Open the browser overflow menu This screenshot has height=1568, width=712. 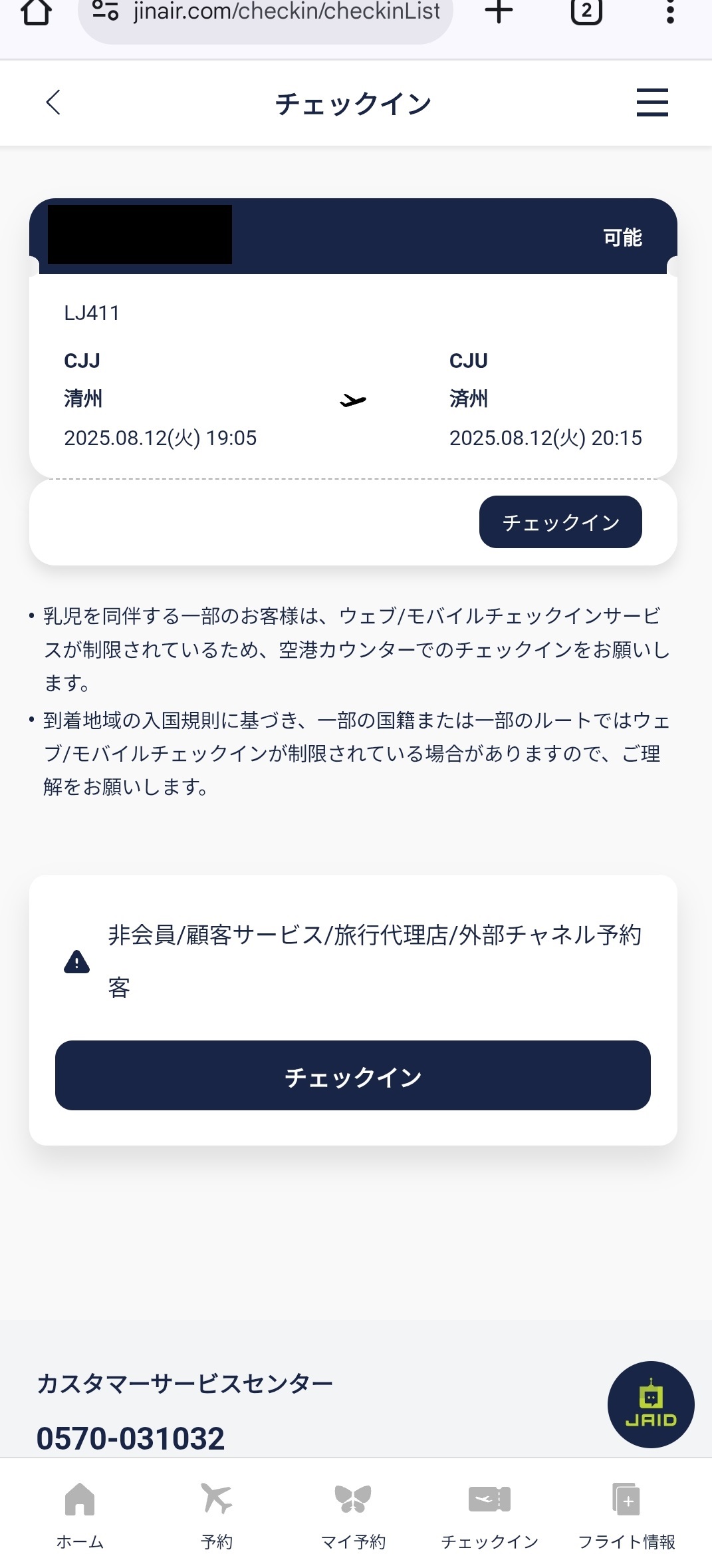point(670,12)
